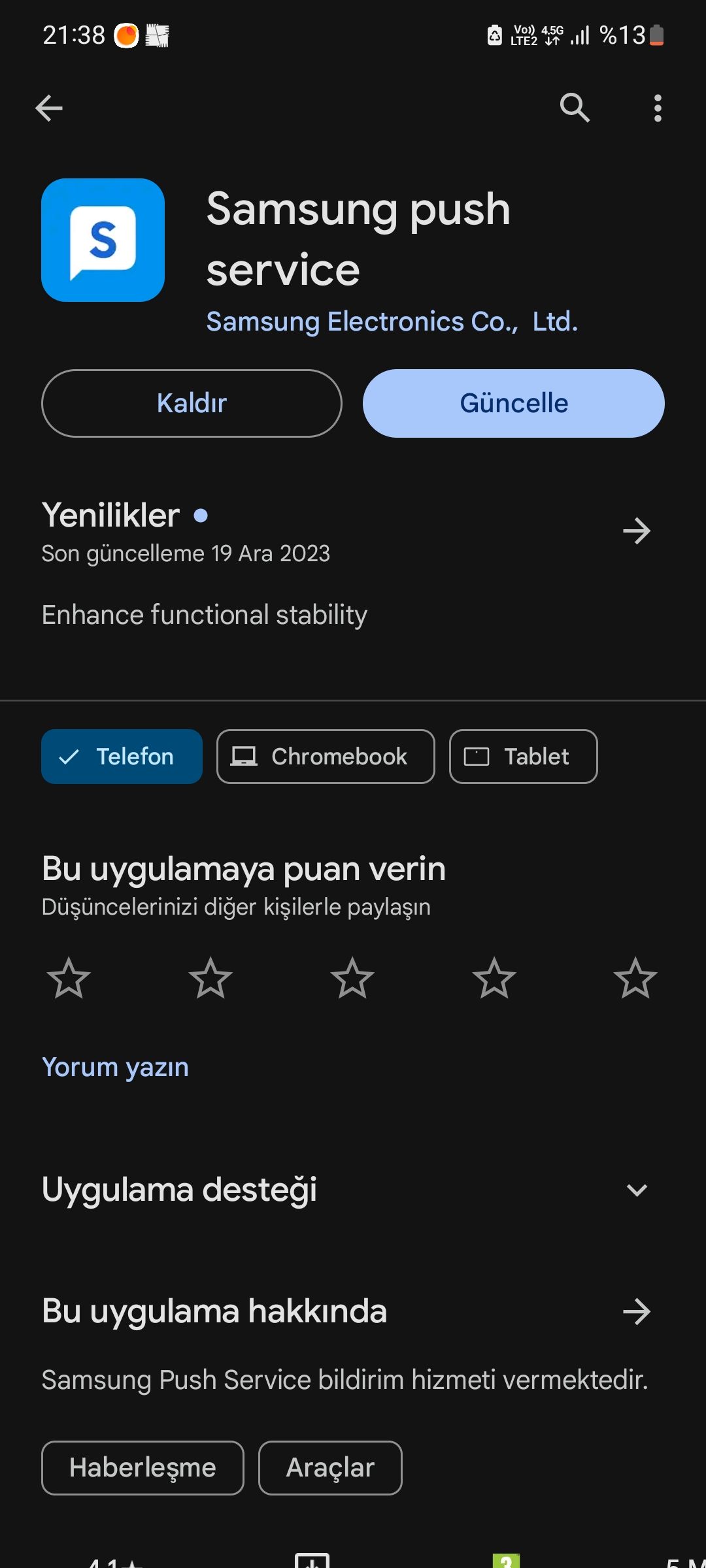Select the Chromebook compatibility chip
The height and width of the screenshot is (1568, 706).
(x=325, y=756)
